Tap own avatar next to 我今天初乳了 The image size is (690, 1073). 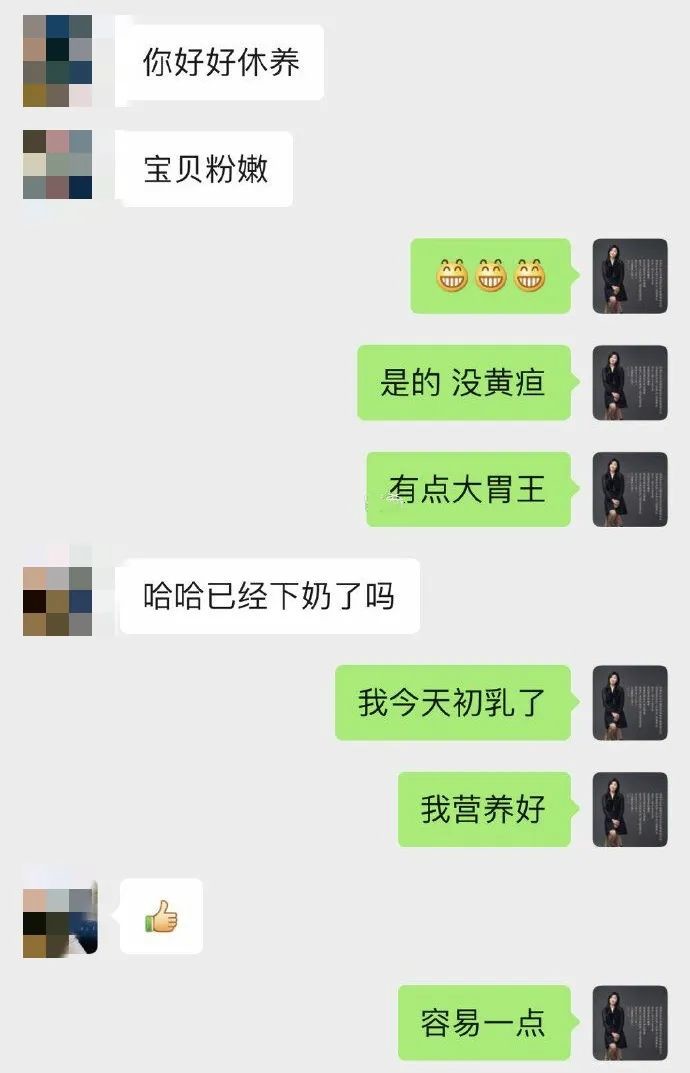pyautogui.click(x=630, y=703)
